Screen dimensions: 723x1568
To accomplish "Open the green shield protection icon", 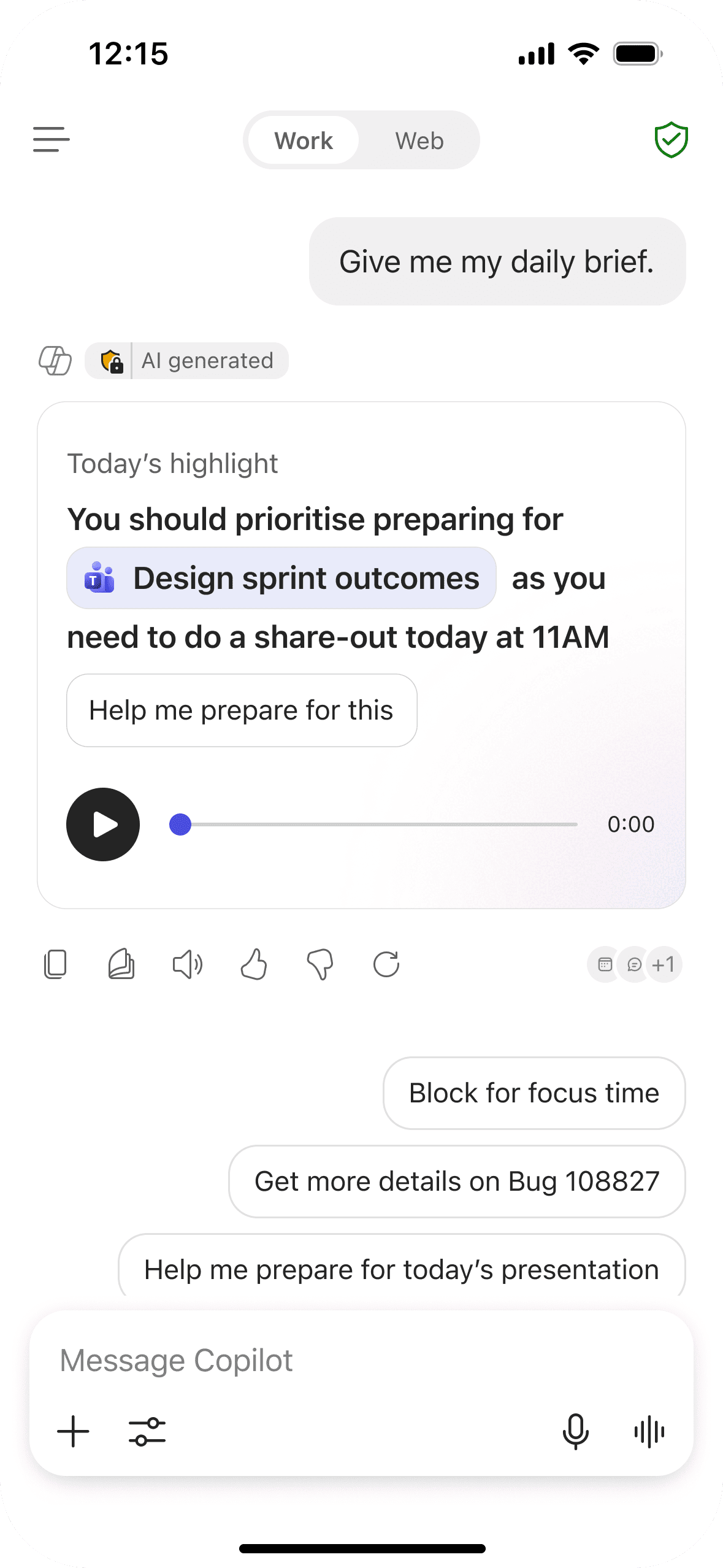I will 671,140.
